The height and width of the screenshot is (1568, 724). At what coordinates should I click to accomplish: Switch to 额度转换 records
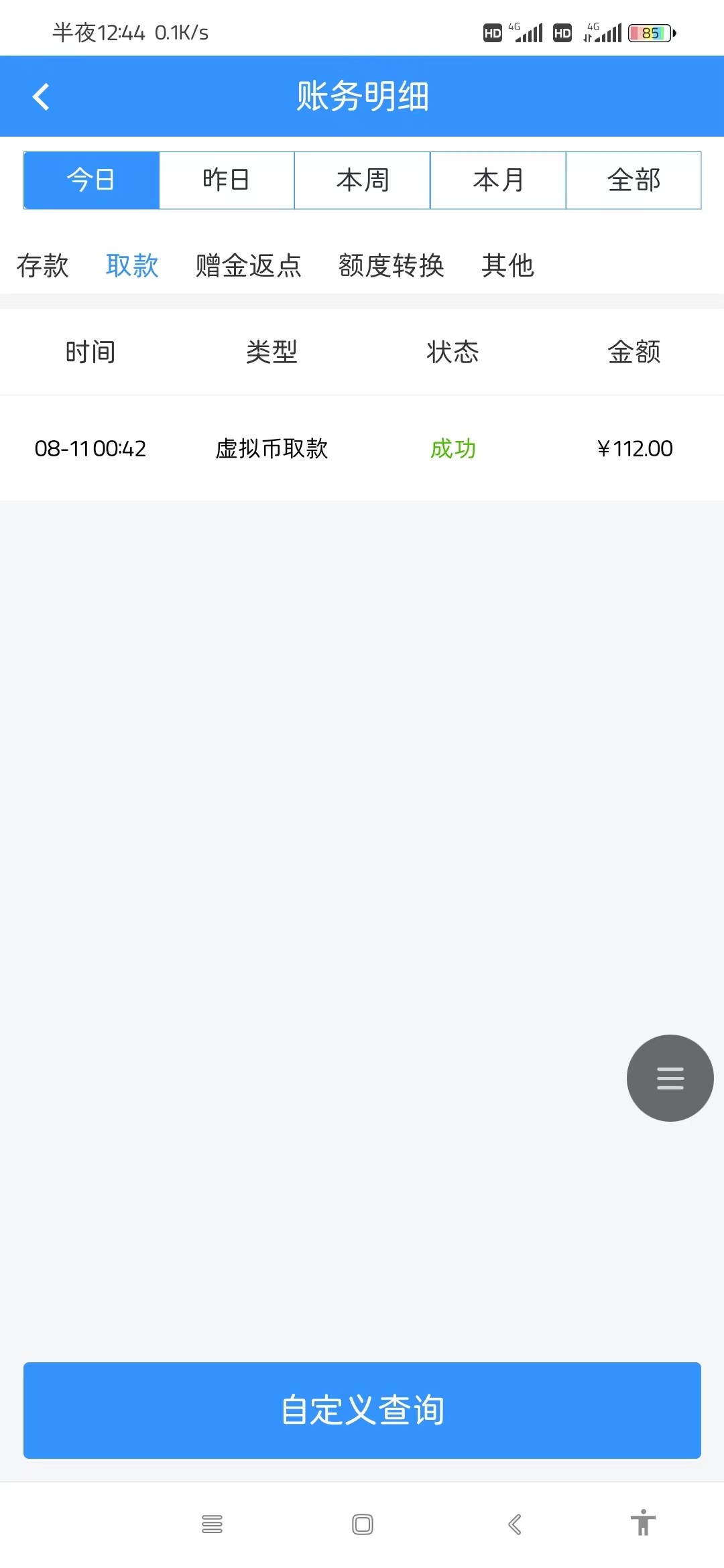click(391, 265)
